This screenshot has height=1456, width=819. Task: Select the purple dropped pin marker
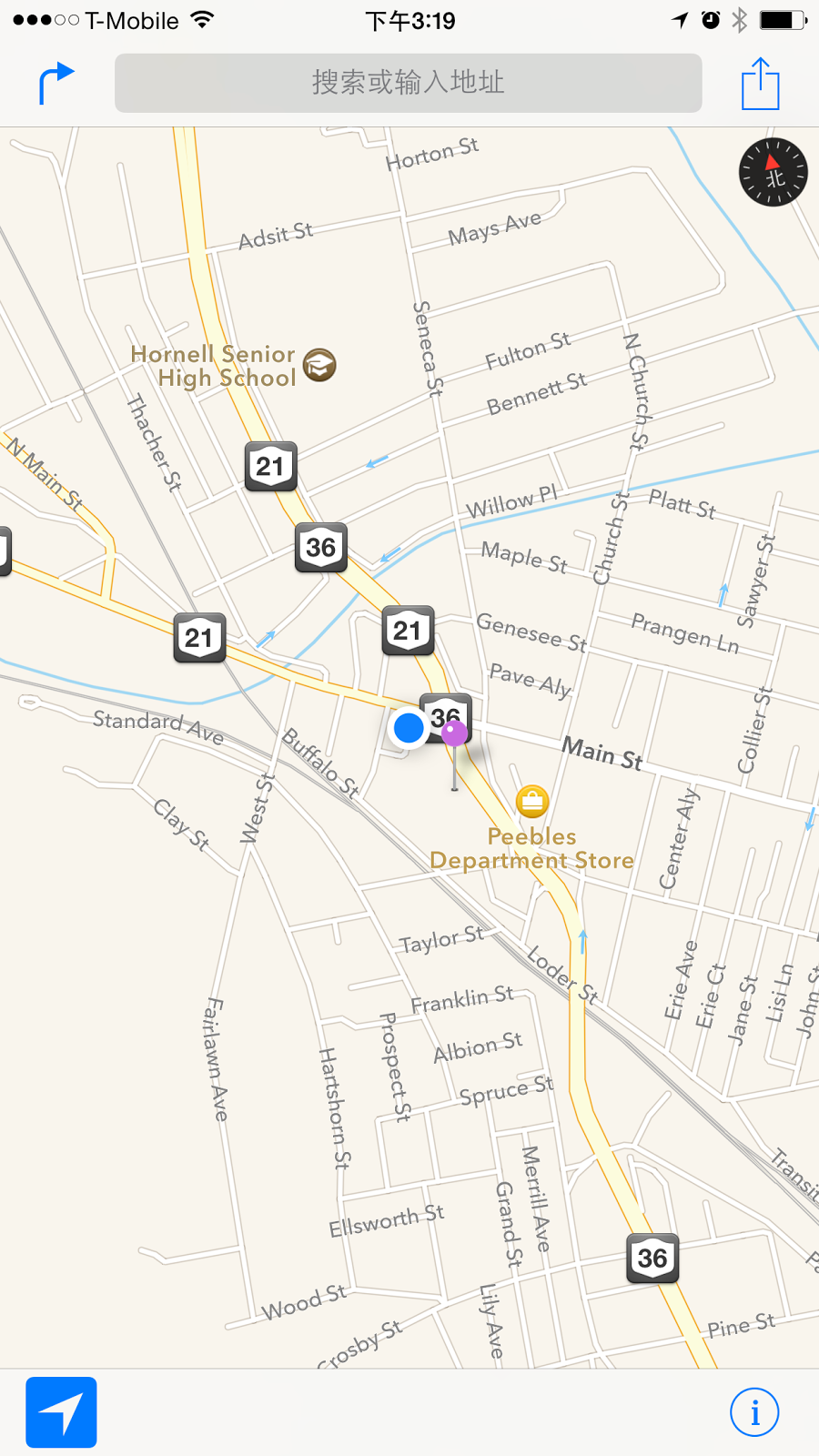[x=453, y=731]
